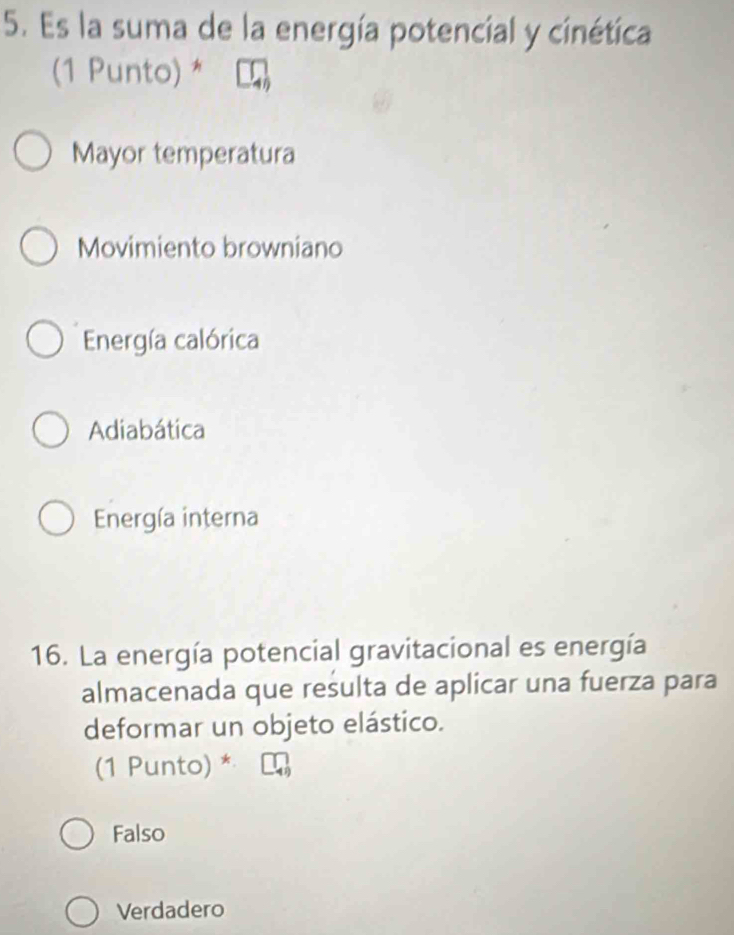Viewport: 734px width, 935px height.
Task: Mark question 16 as Falso
Action: pyautogui.click(x=82, y=833)
